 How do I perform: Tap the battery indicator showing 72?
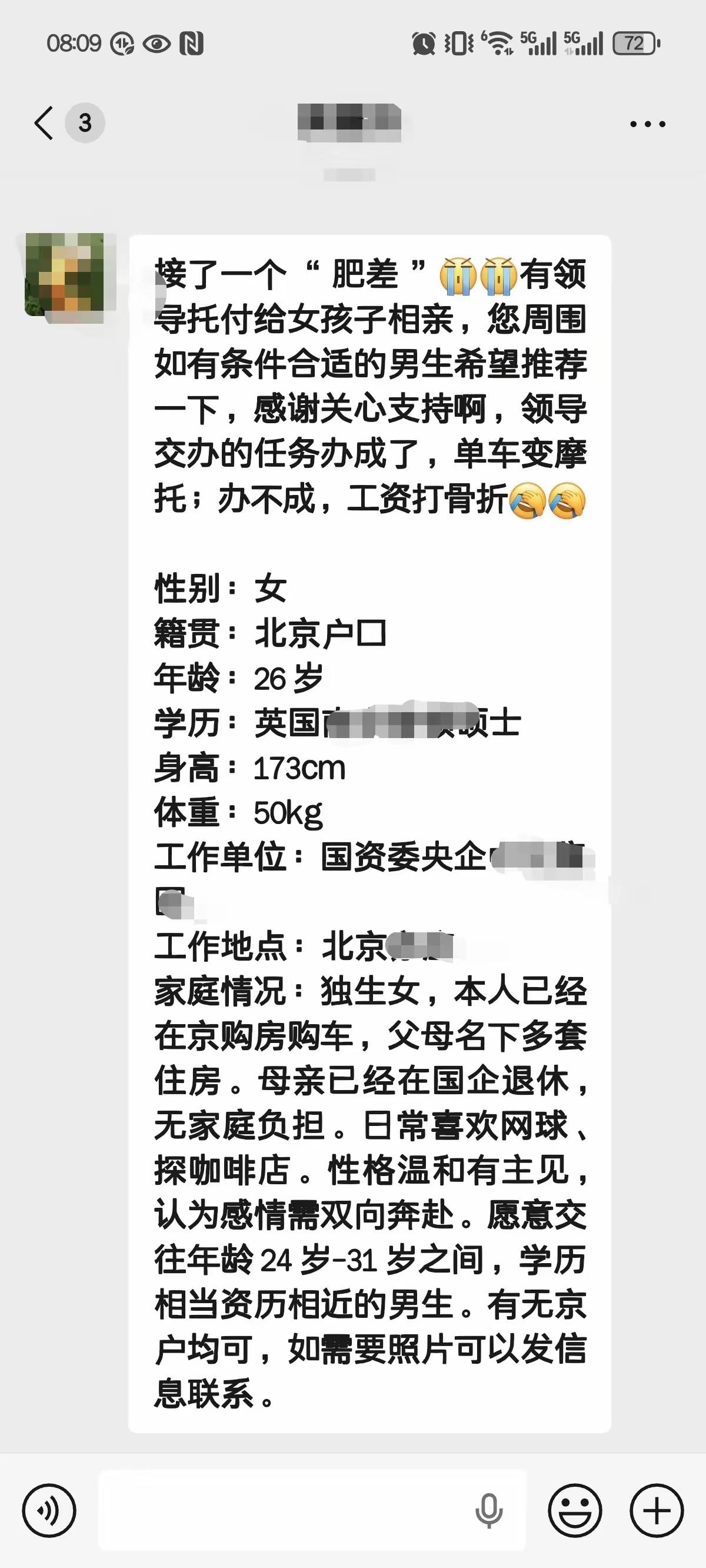(x=633, y=44)
